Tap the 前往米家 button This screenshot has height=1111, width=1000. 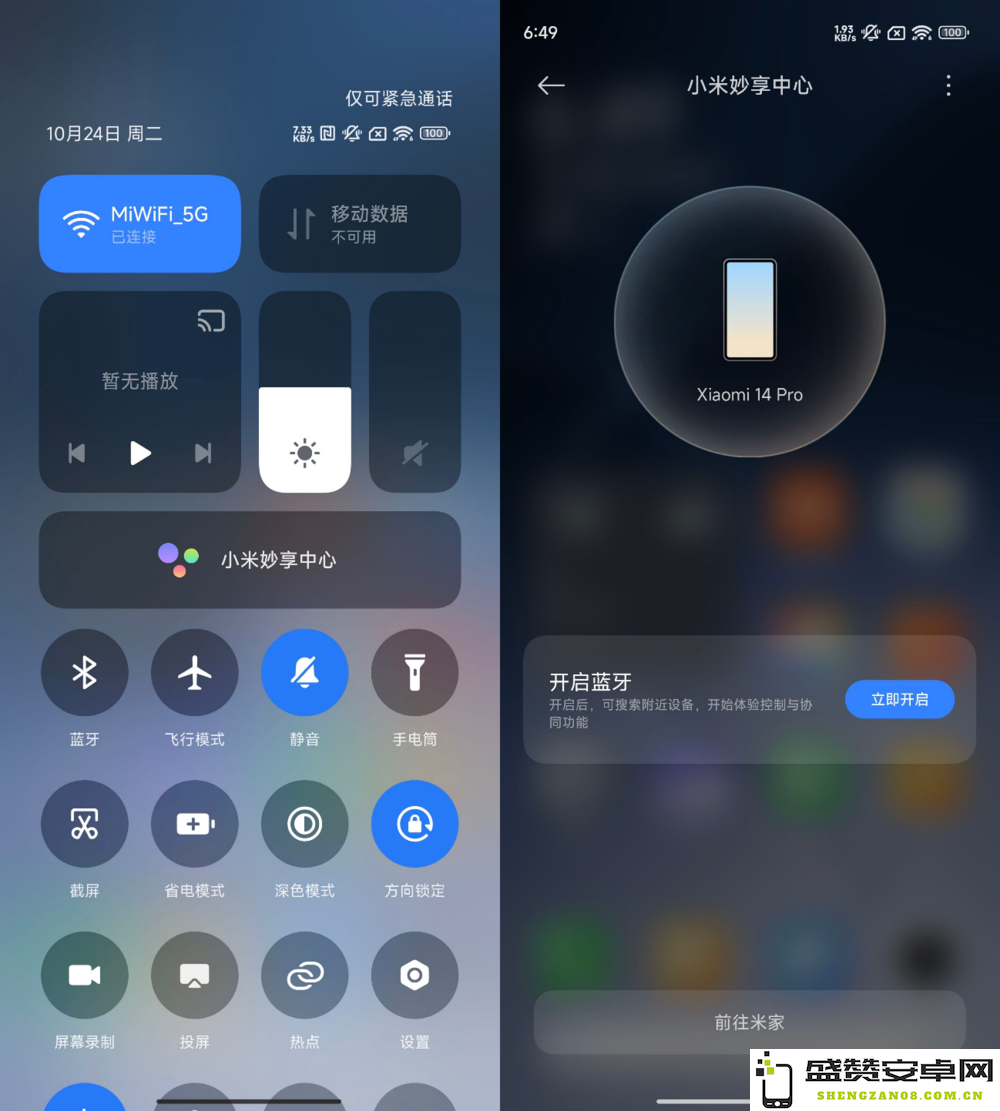tap(749, 1022)
